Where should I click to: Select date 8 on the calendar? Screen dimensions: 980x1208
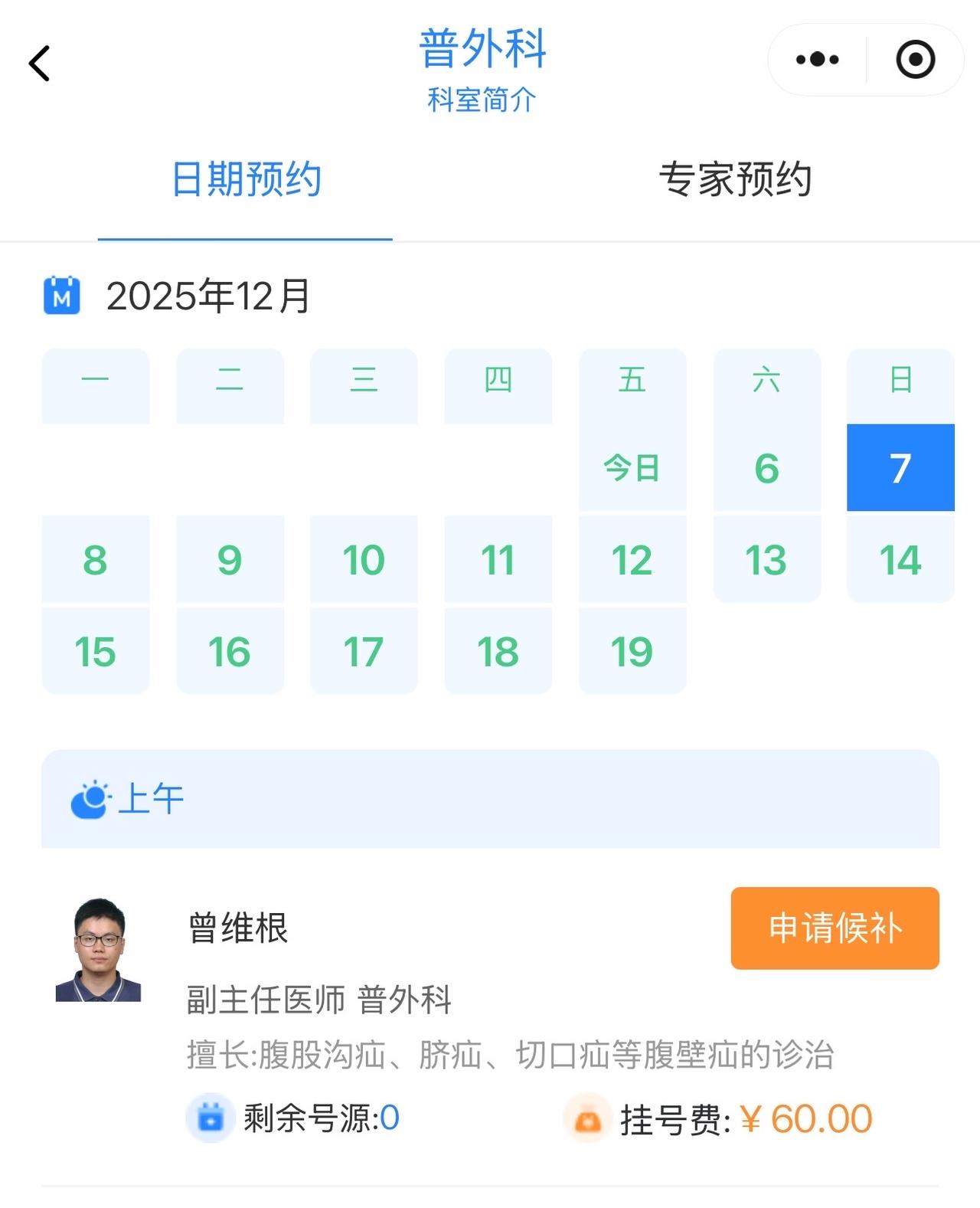point(96,560)
